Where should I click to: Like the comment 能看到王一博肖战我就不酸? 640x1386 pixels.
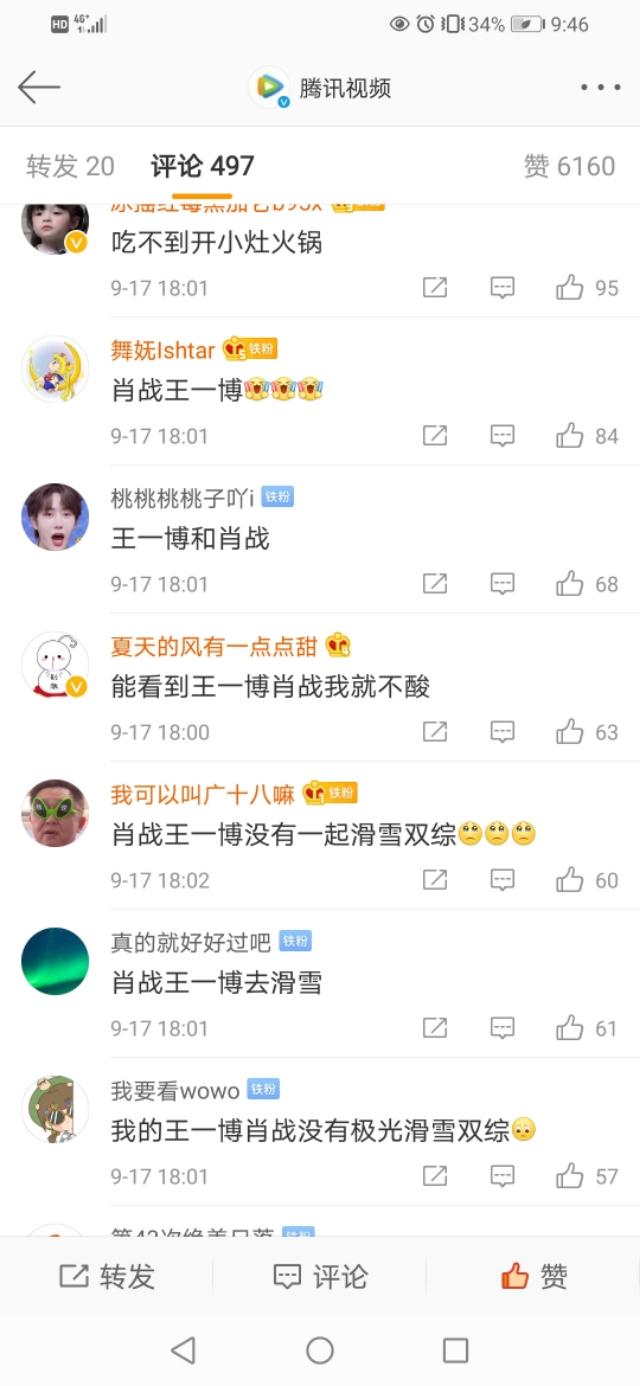(x=570, y=732)
